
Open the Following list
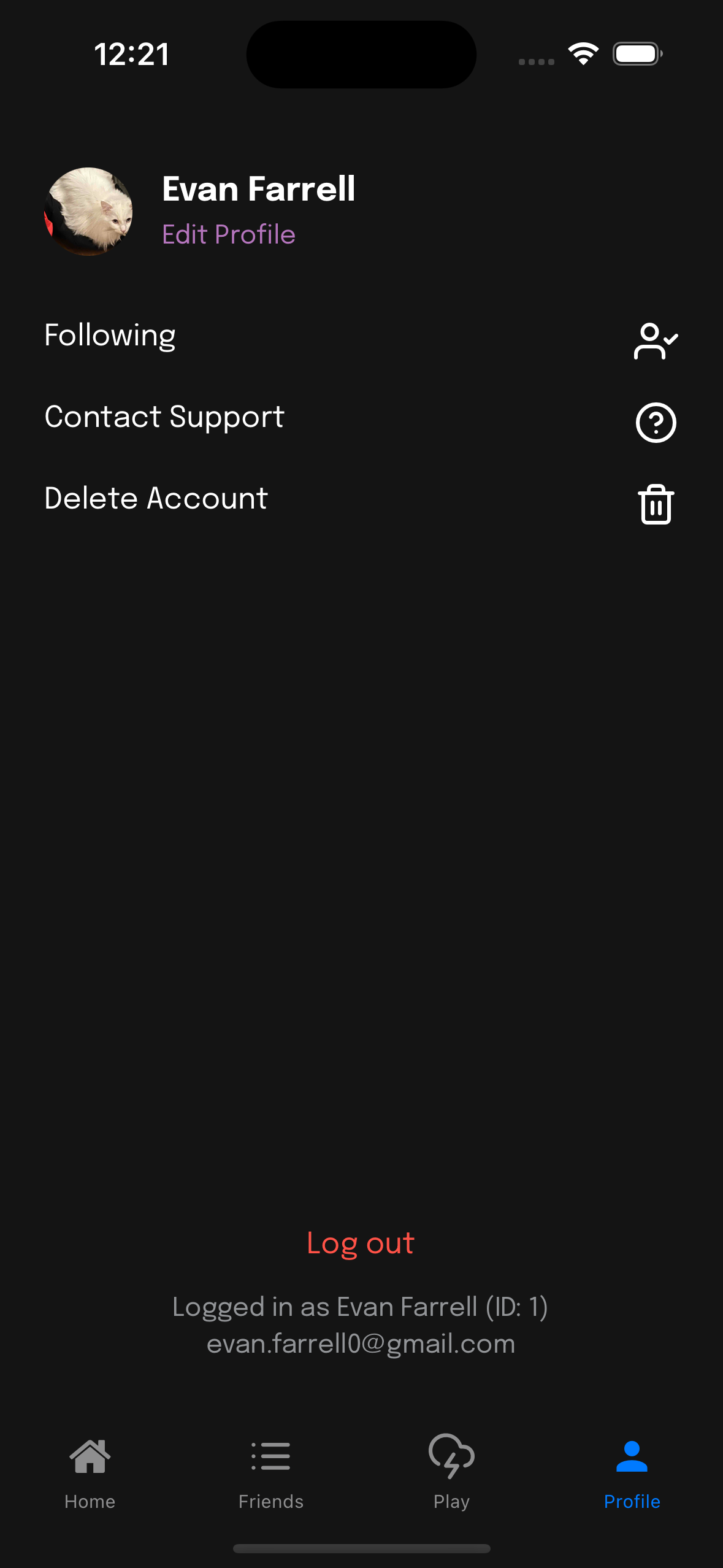pos(110,336)
